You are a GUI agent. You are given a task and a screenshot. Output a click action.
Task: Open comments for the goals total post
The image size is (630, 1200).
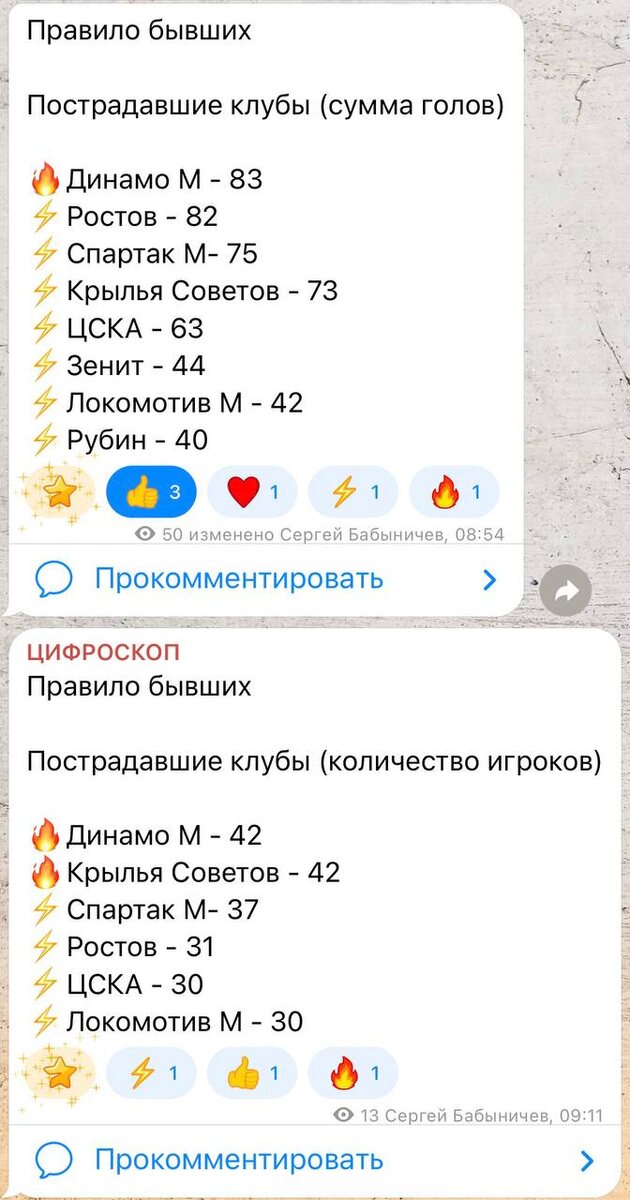click(x=265, y=579)
